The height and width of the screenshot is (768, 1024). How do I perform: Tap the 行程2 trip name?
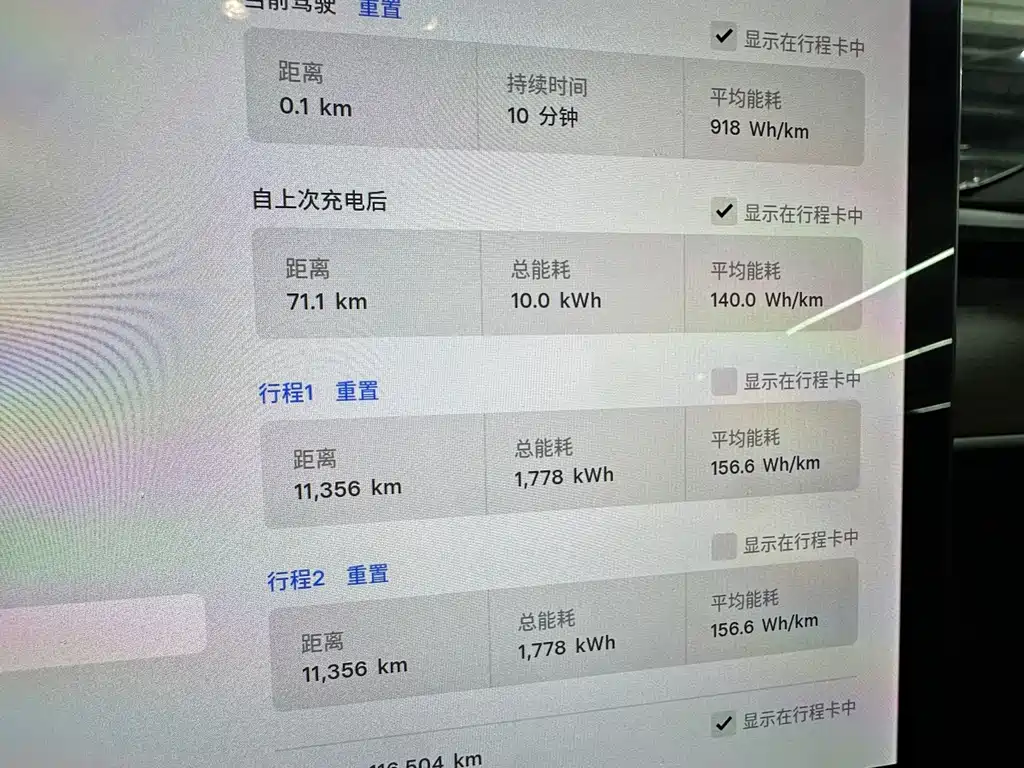tap(296, 578)
